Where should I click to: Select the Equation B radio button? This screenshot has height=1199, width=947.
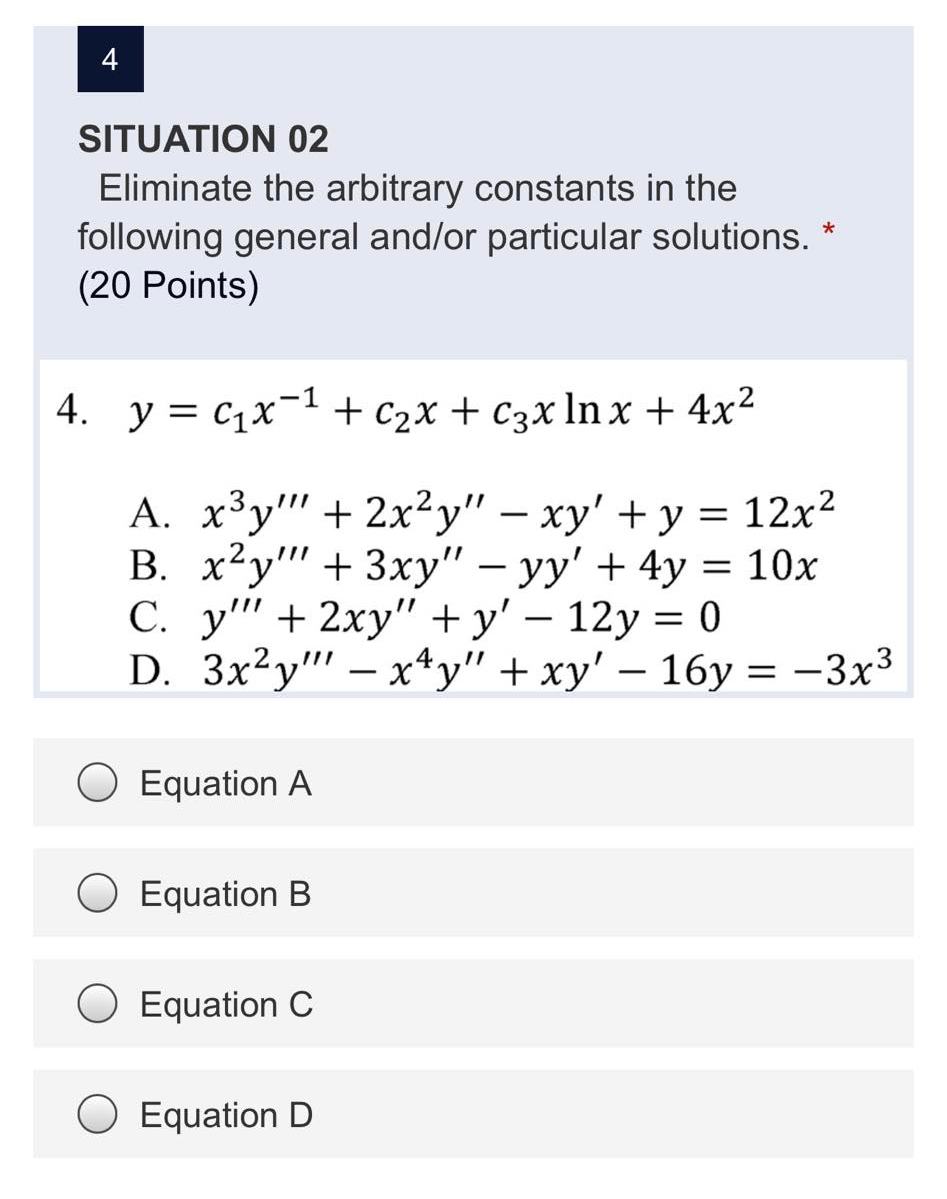(x=99, y=894)
